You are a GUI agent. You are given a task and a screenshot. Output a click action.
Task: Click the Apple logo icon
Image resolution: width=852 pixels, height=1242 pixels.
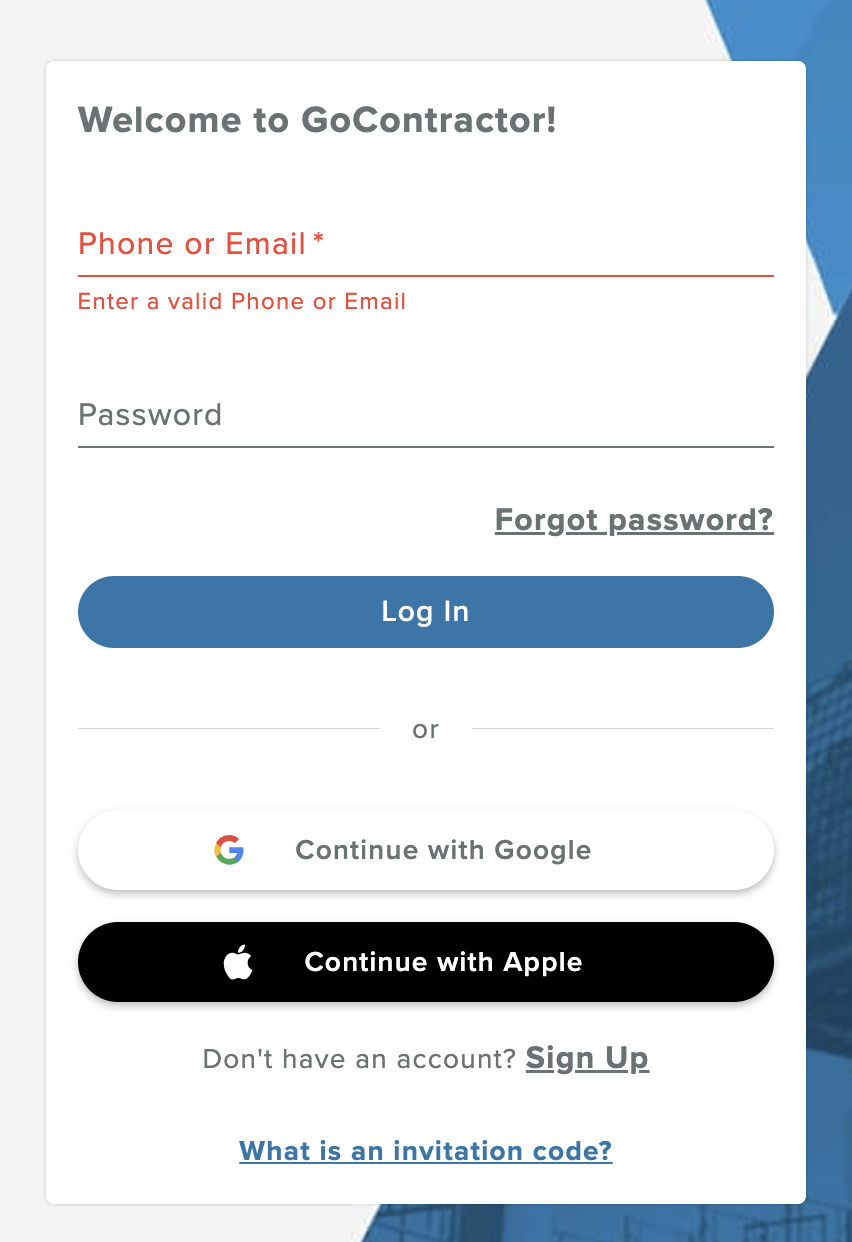(x=240, y=962)
